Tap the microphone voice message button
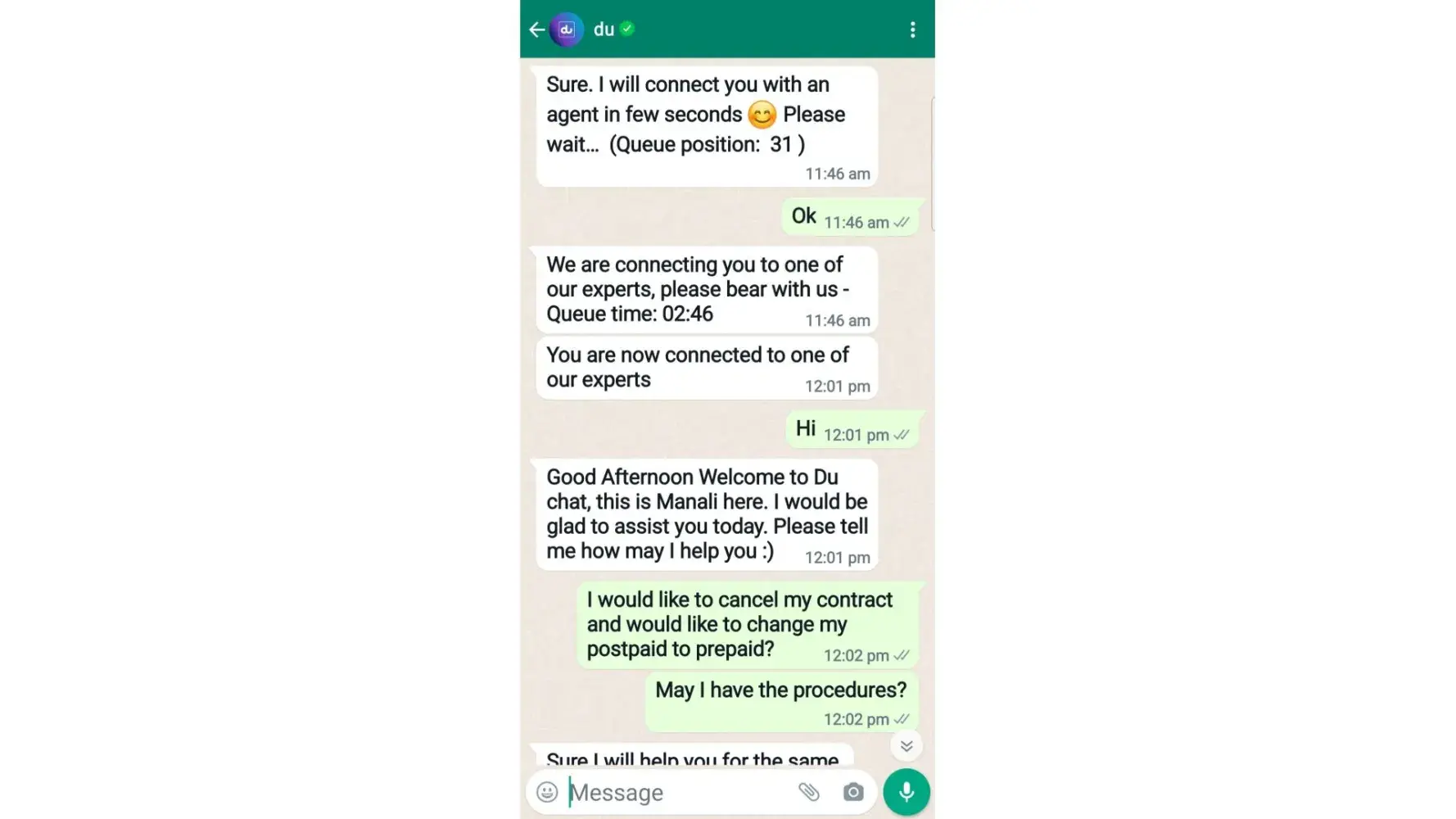The width and height of the screenshot is (1456, 819). pyautogui.click(x=906, y=792)
